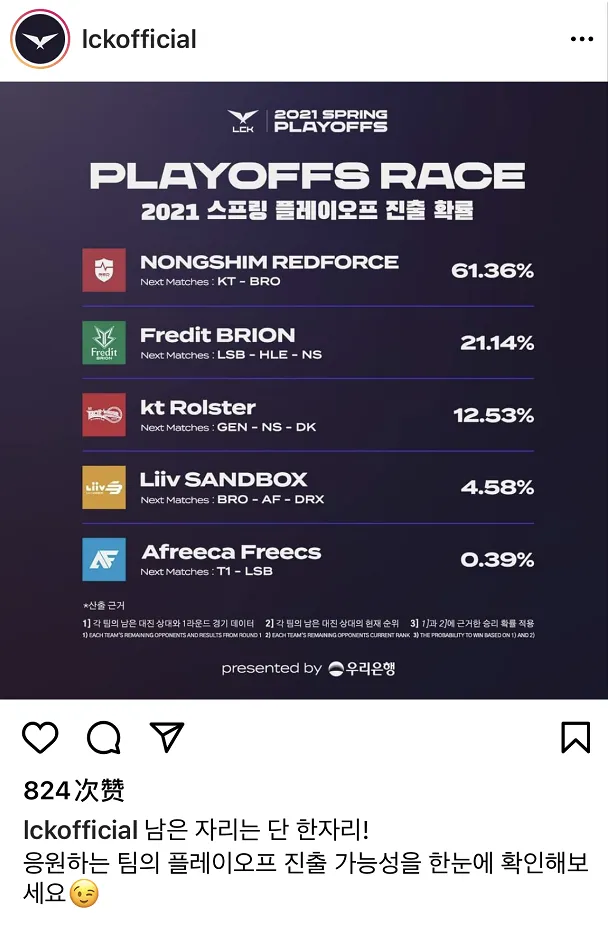
Task: Open lckofficial profile picture
Action: pos(40,40)
